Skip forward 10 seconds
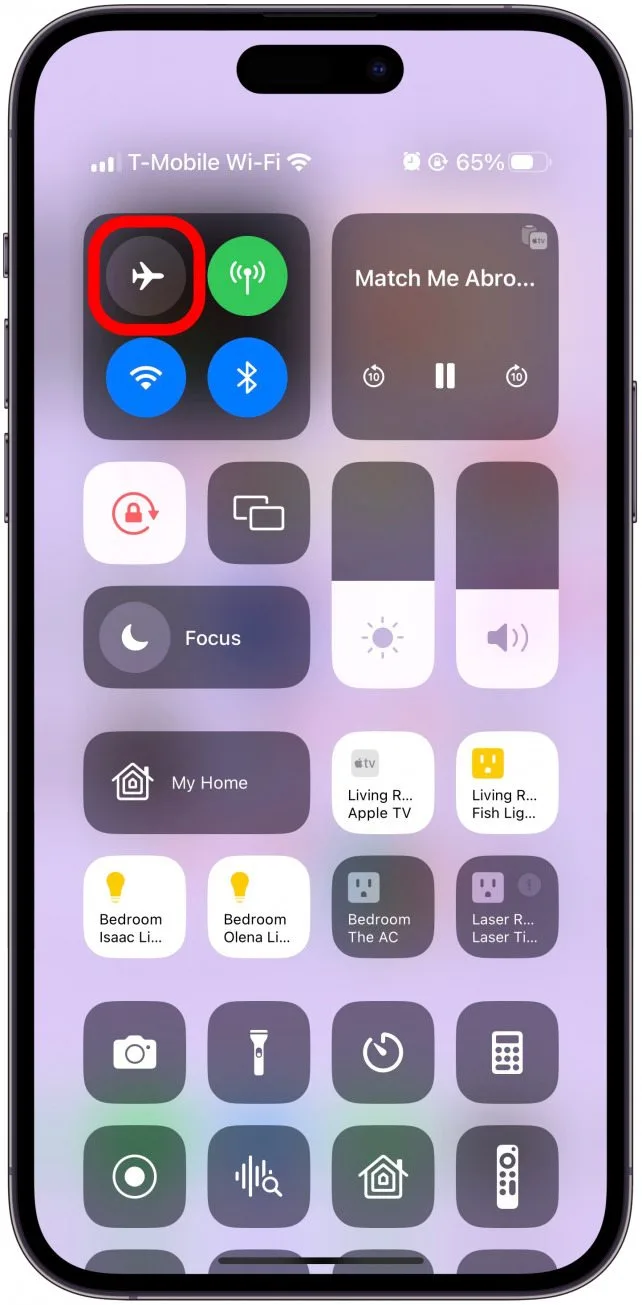 click(516, 376)
